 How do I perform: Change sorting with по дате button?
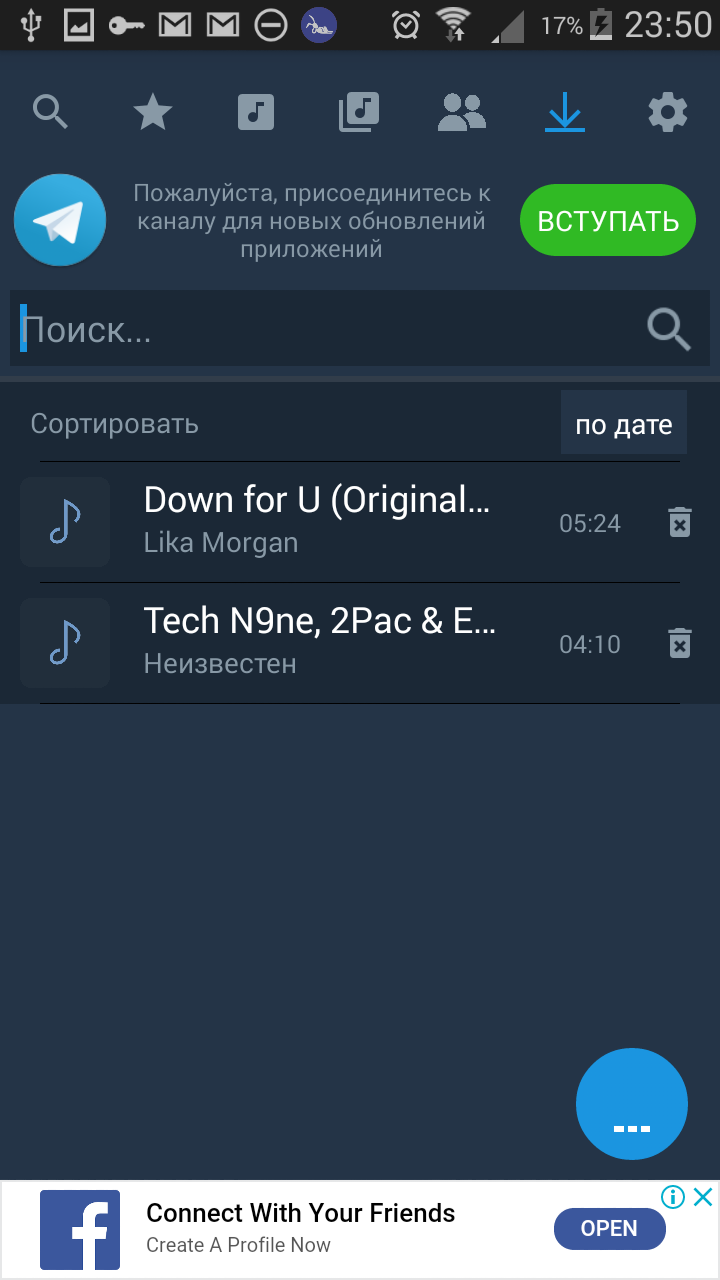624,423
